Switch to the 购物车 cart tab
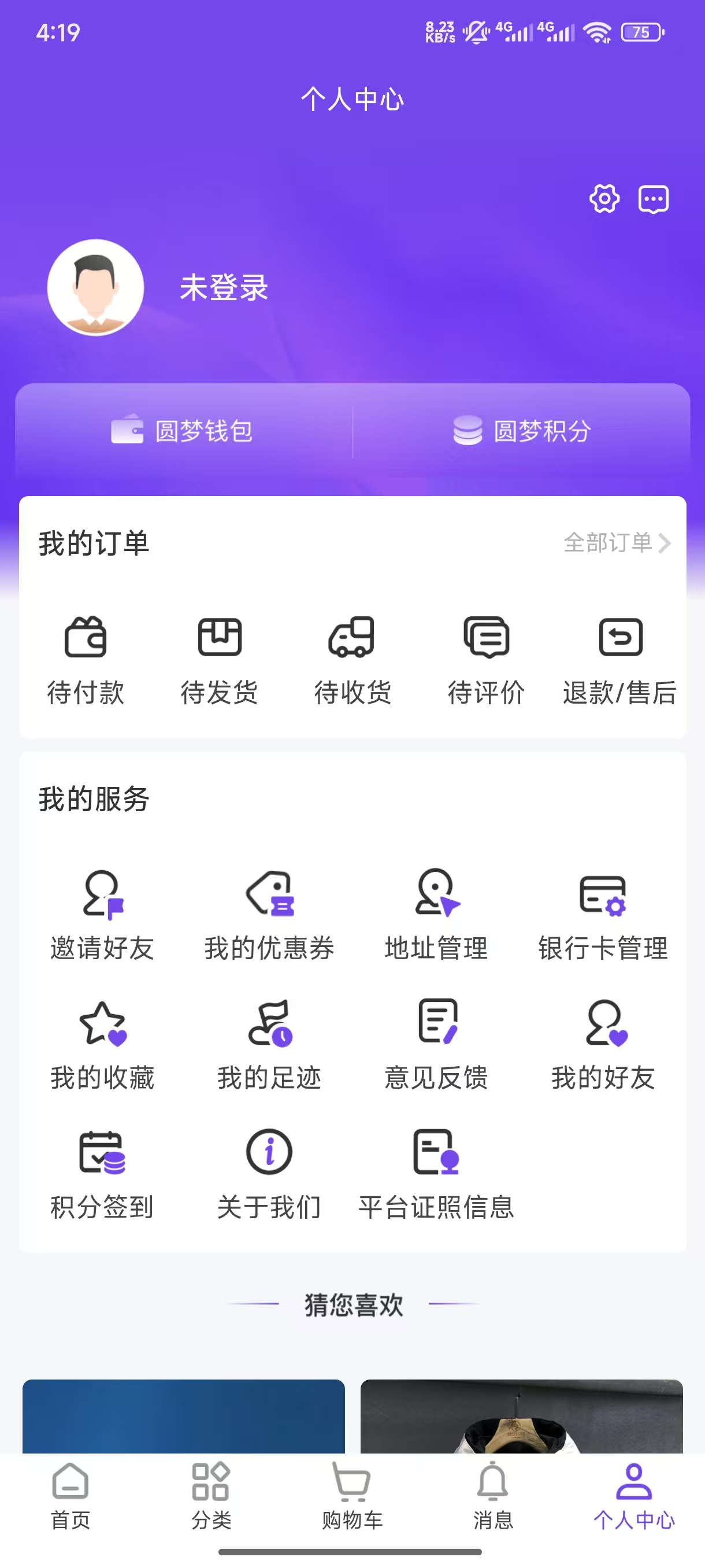The height and width of the screenshot is (1568, 705). [x=352, y=1495]
